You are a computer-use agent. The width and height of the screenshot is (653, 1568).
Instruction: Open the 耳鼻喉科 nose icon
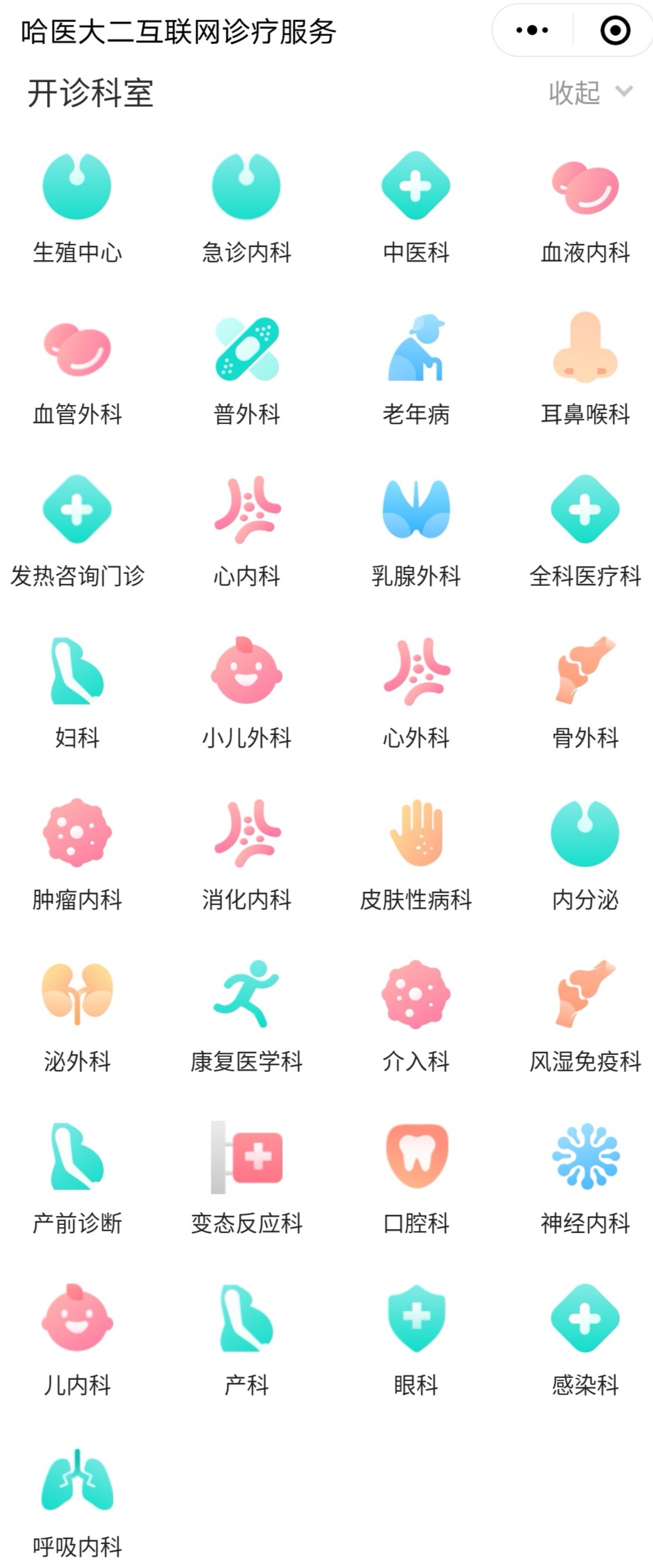[x=585, y=349]
